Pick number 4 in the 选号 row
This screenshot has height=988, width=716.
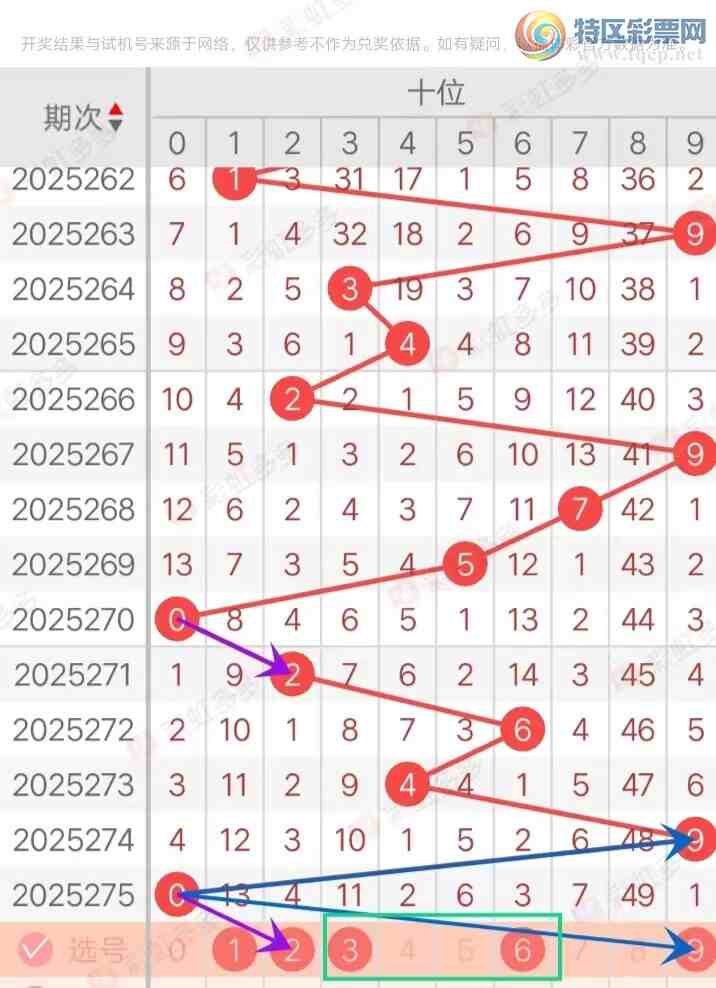click(x=407, y=950)
